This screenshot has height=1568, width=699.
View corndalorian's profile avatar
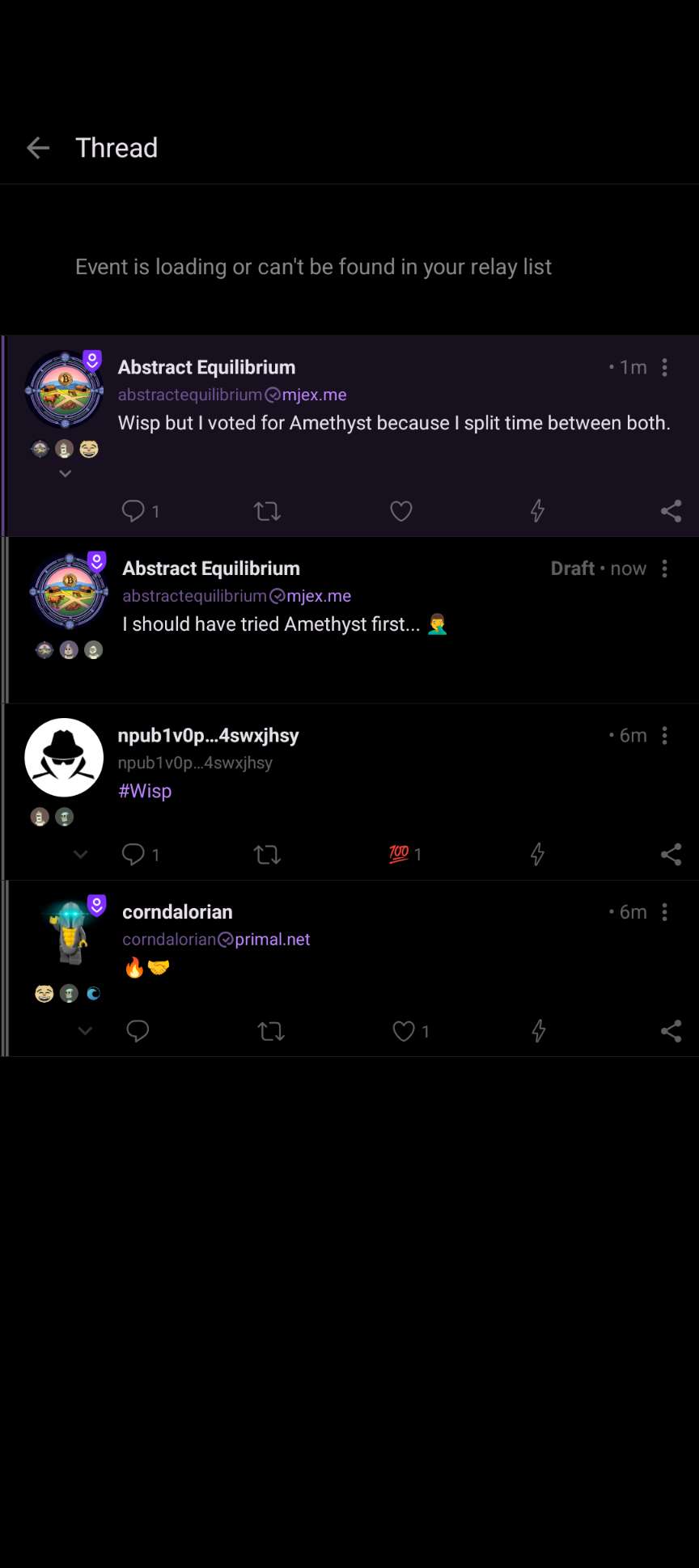[x=70, y=934]
